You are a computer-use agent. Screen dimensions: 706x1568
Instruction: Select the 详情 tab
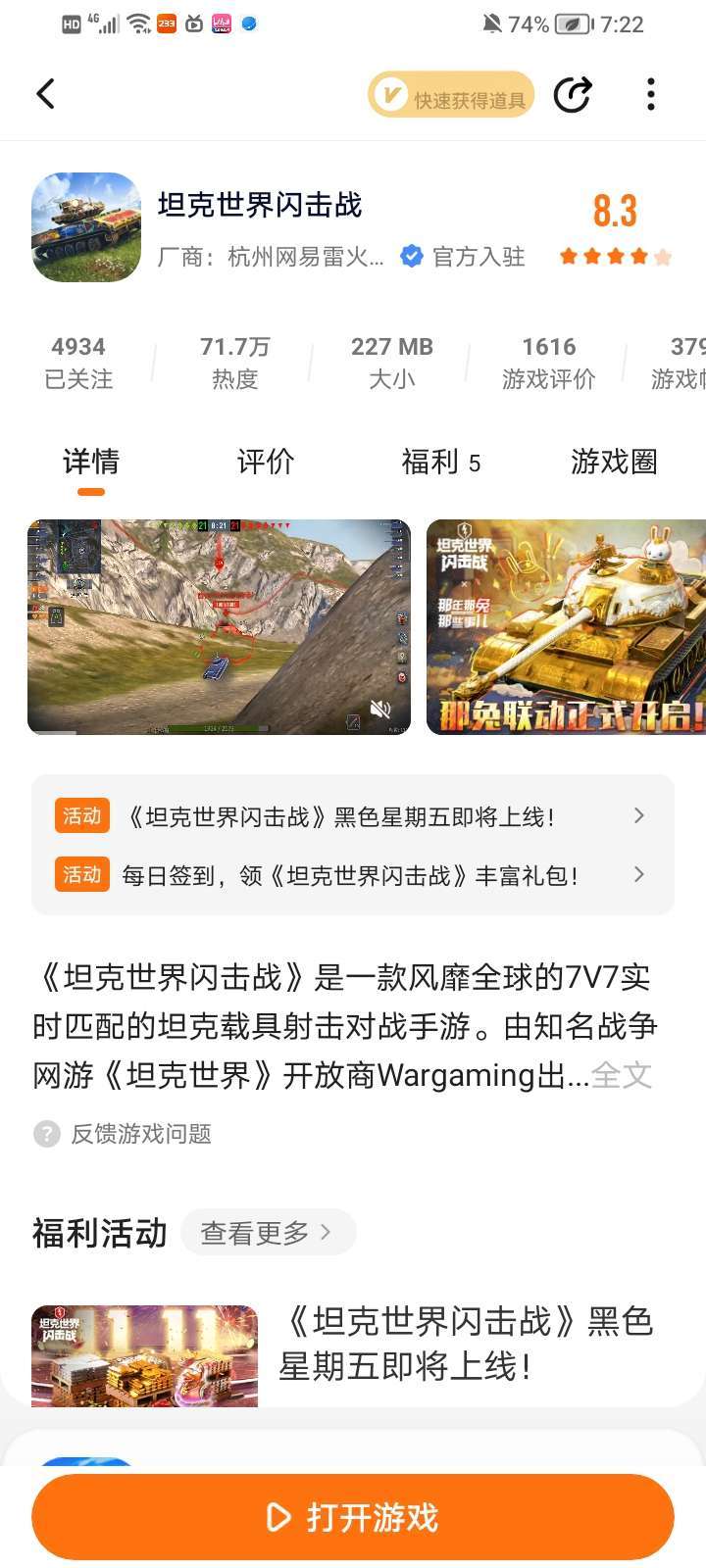(91, 462)
